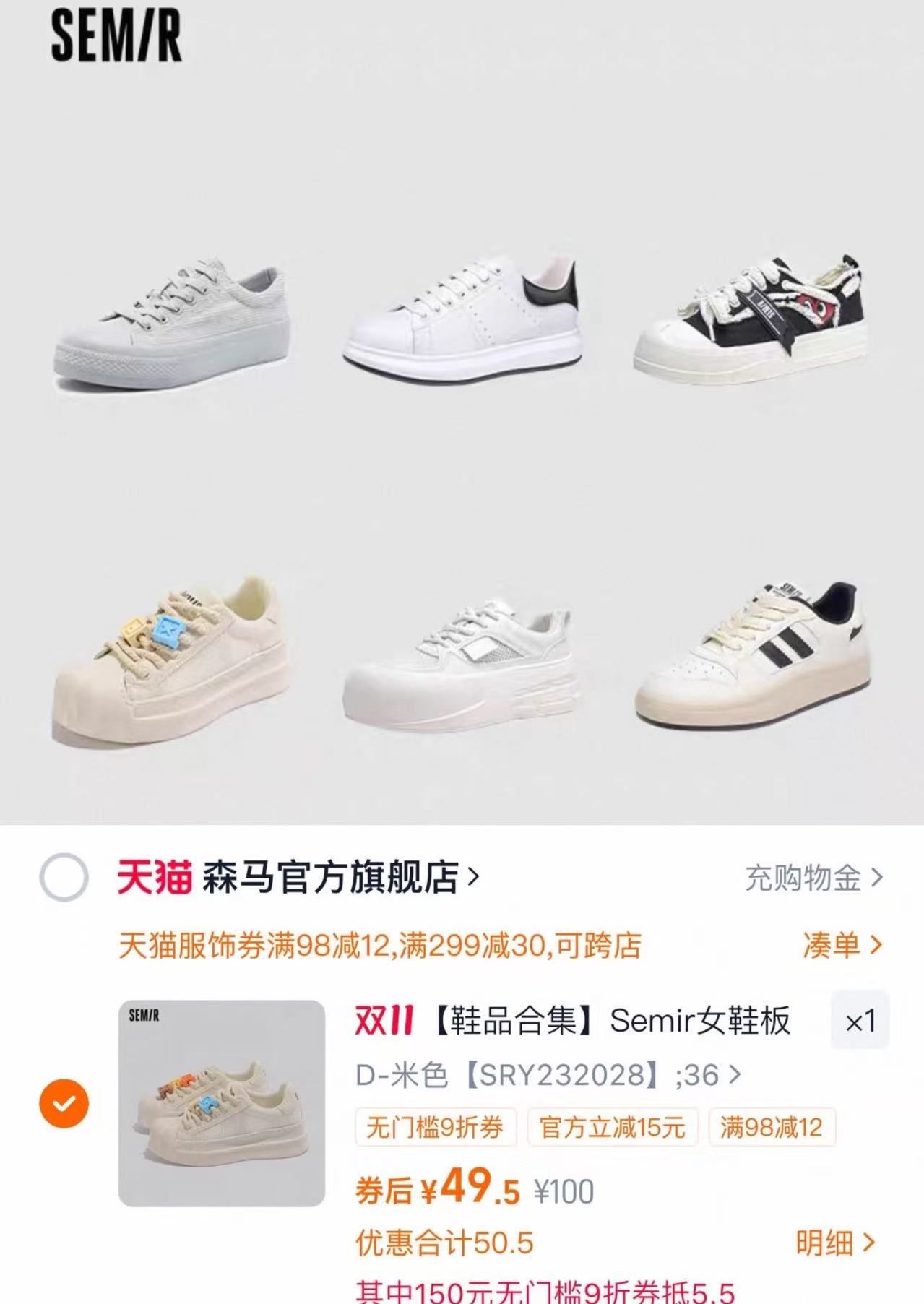The image size is (924, 1304).
Task: Select the store checkbox circle
Action: pyautogui.click(x=66, y=878)
